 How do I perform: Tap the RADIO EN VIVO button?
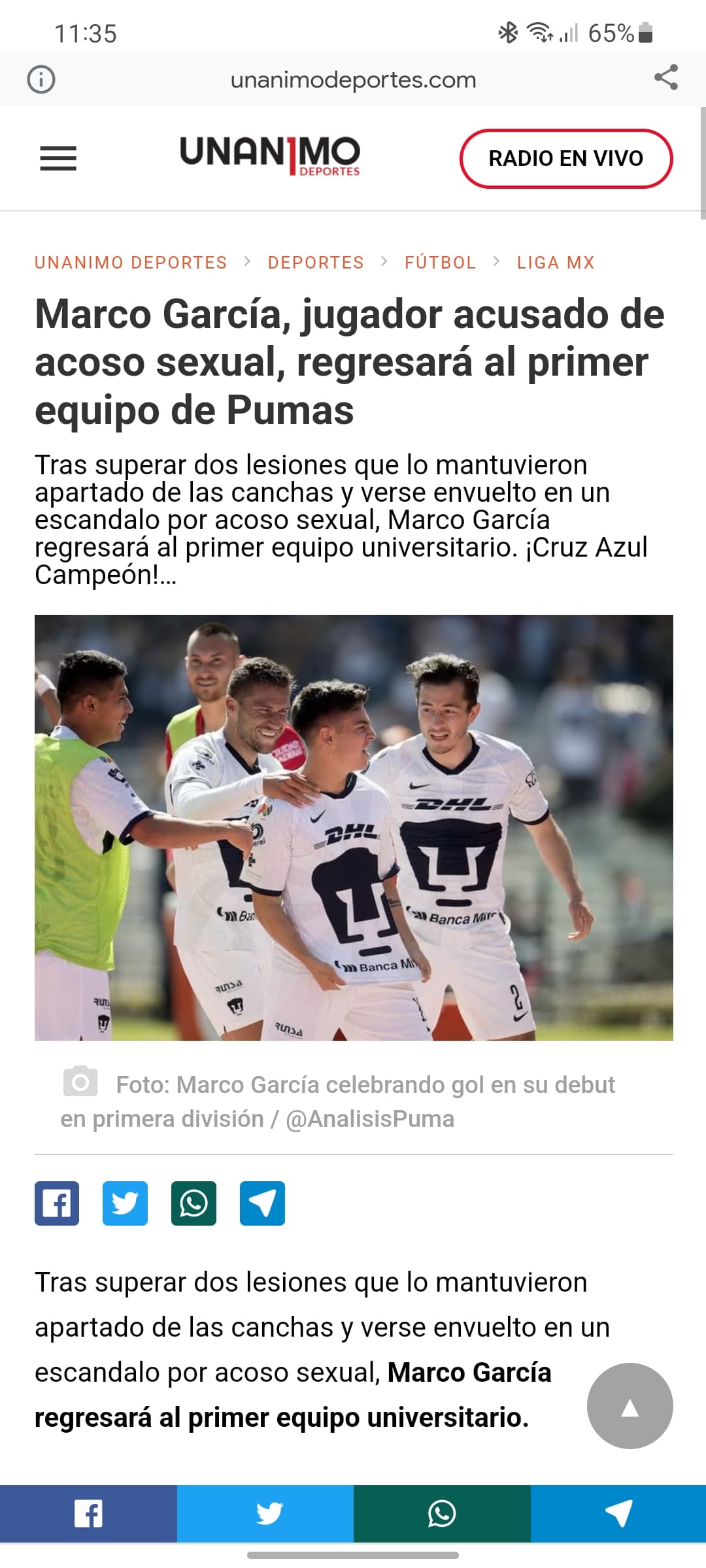tap(566, 159)
